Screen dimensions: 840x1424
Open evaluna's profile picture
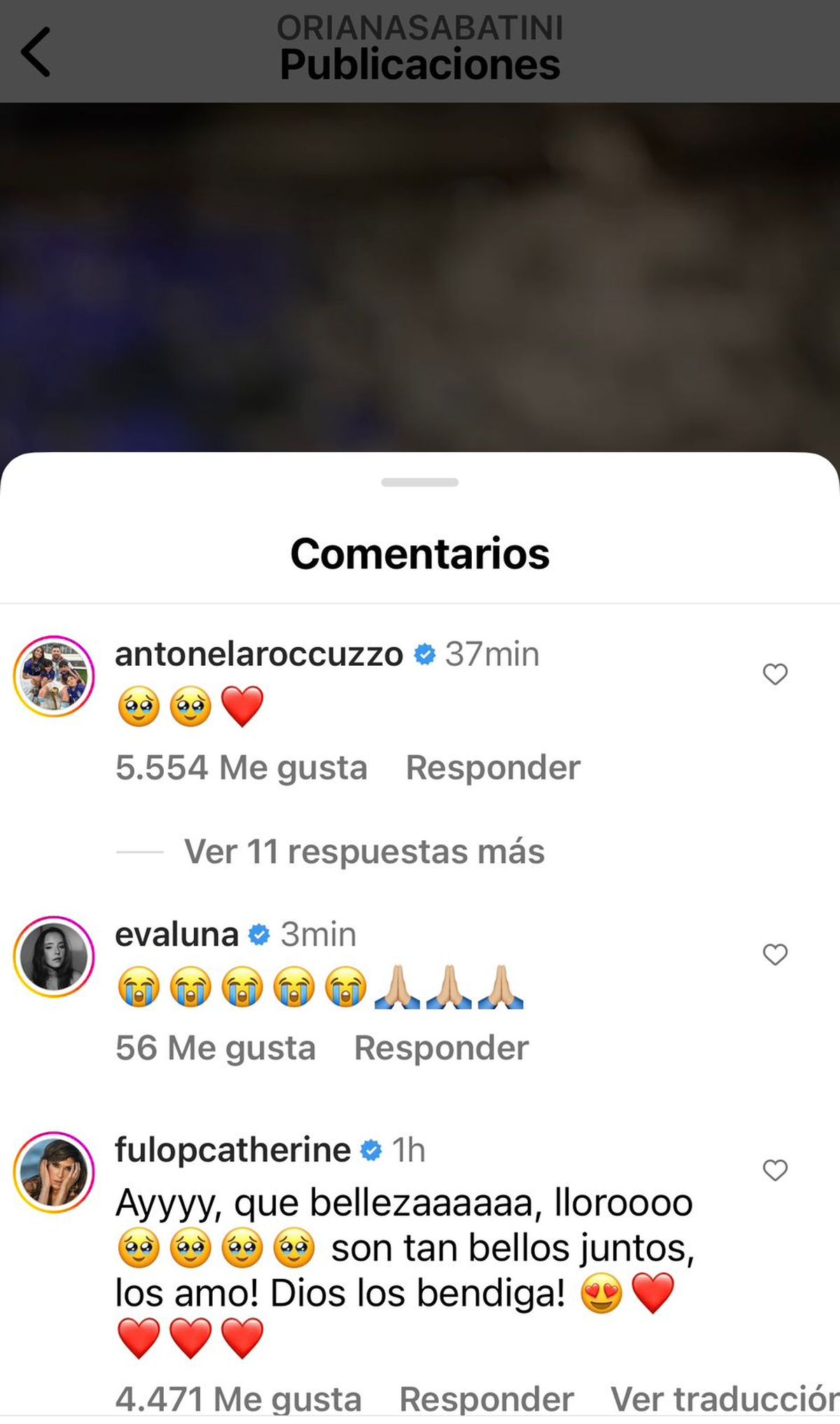(x=54, y=956)
